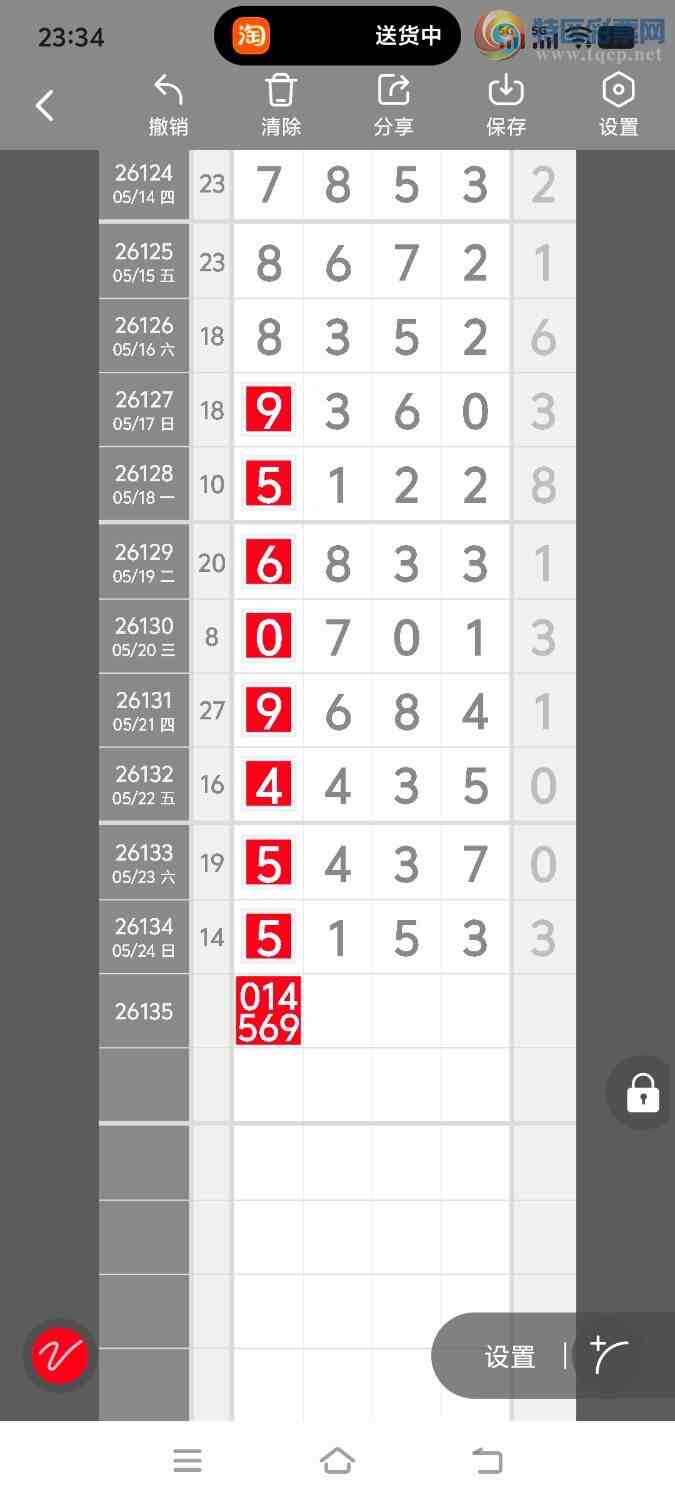675x1500 pixels.
Task: Open the system recent apps menu
Action: [x=187, y=1461]
